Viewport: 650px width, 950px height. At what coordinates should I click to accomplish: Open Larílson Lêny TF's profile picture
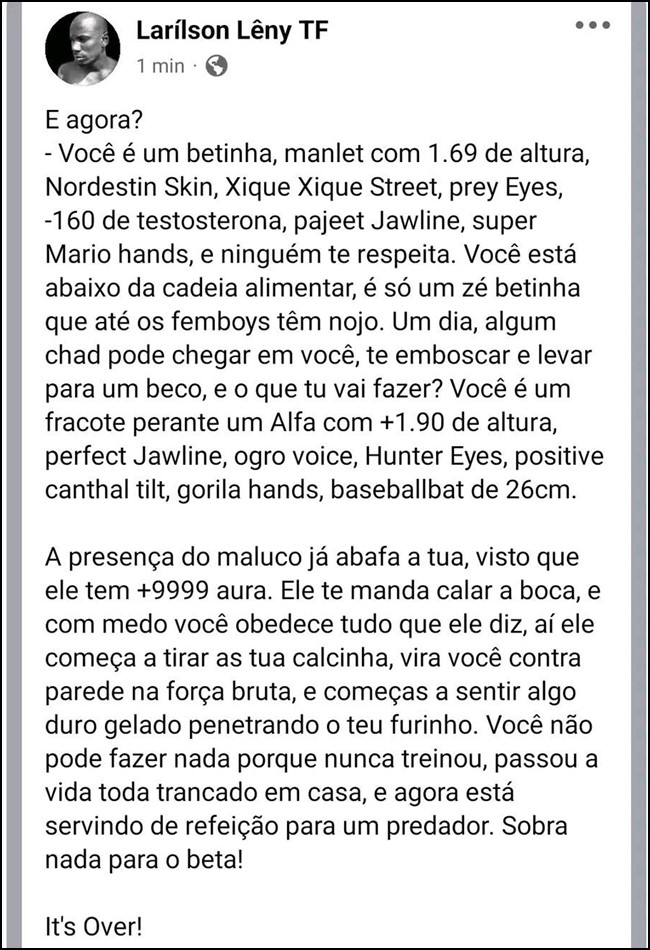click(83, 47)
